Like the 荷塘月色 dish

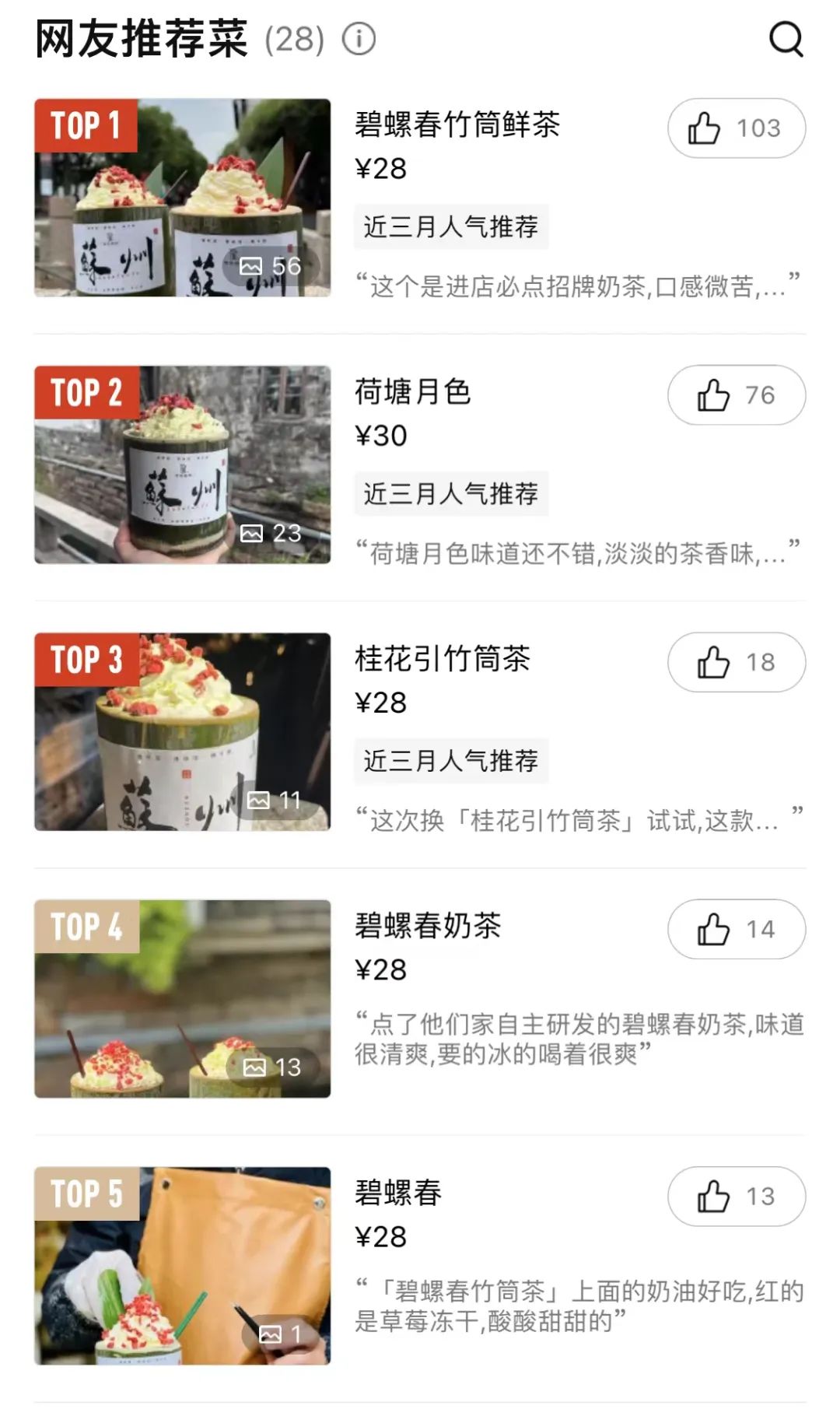point(736,395)
